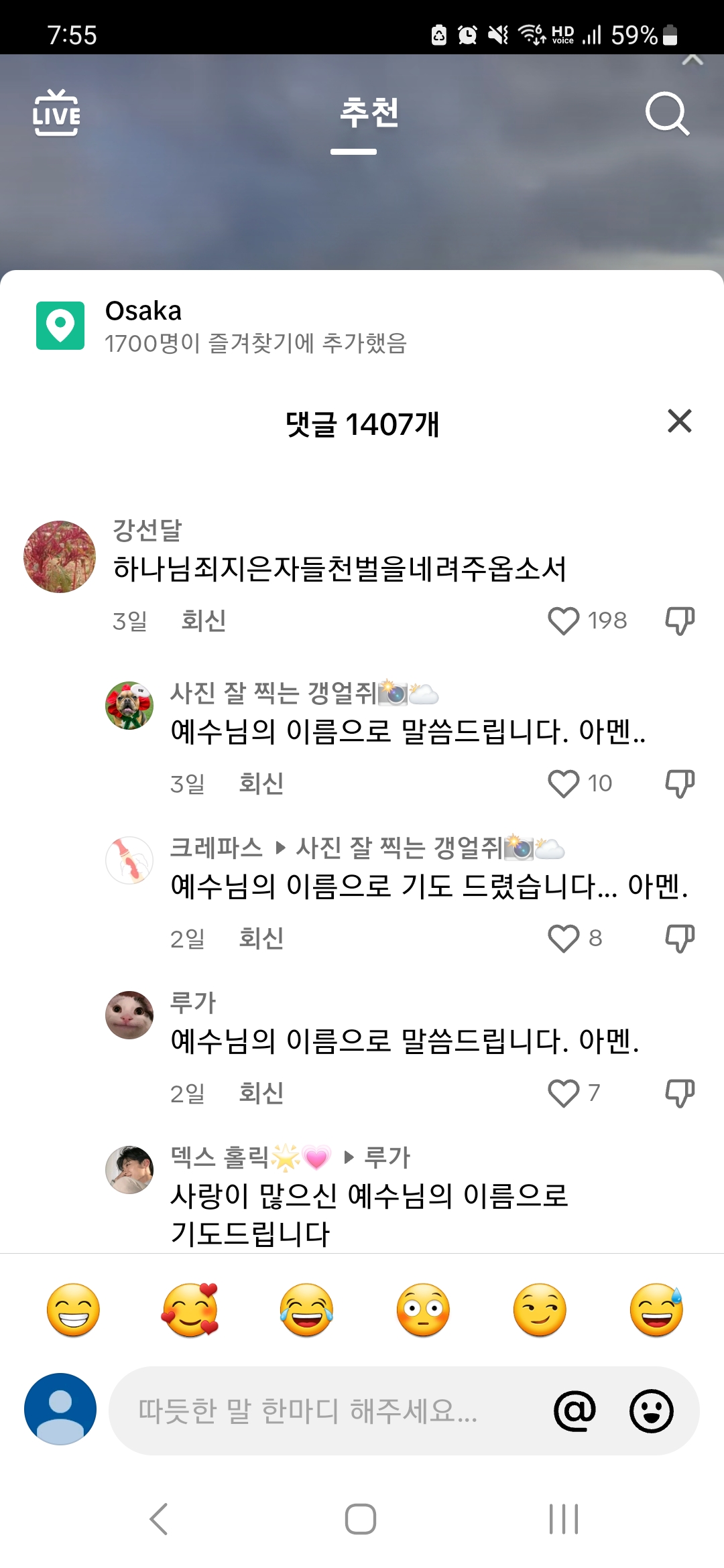Like 사진 잘 찍는 갱얼쥐's comment
The width and height of the screenshot is (724, 1568).
[x=563, y=783]
